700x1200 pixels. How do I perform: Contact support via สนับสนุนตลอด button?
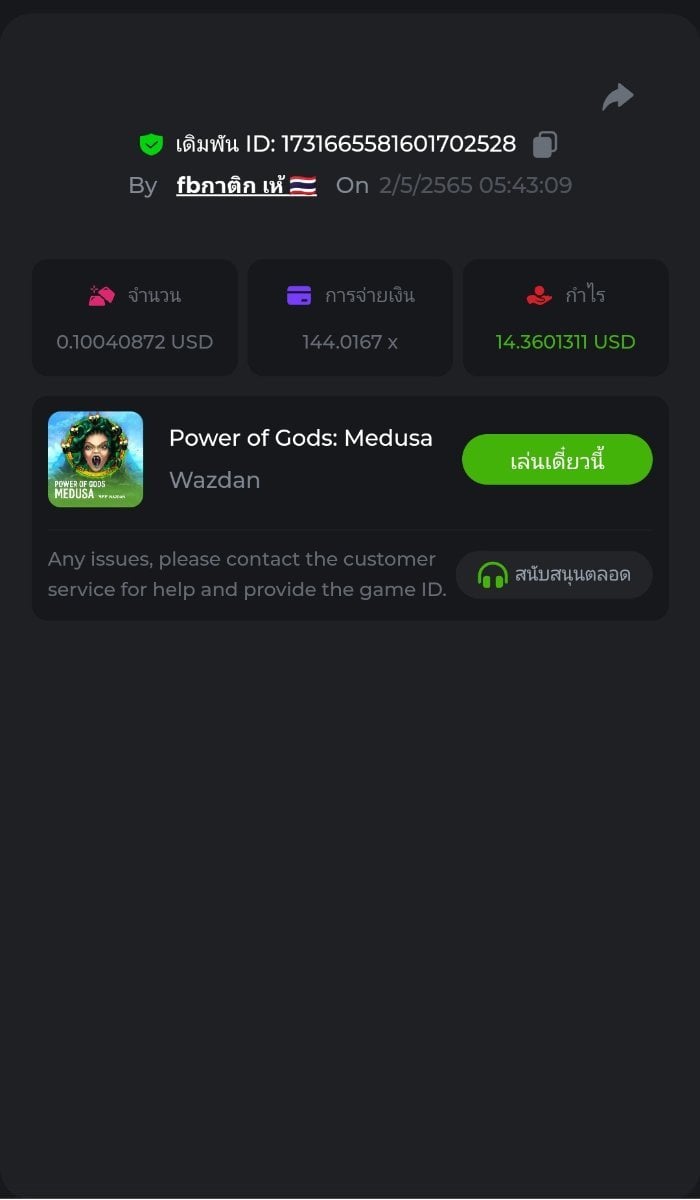554,575
